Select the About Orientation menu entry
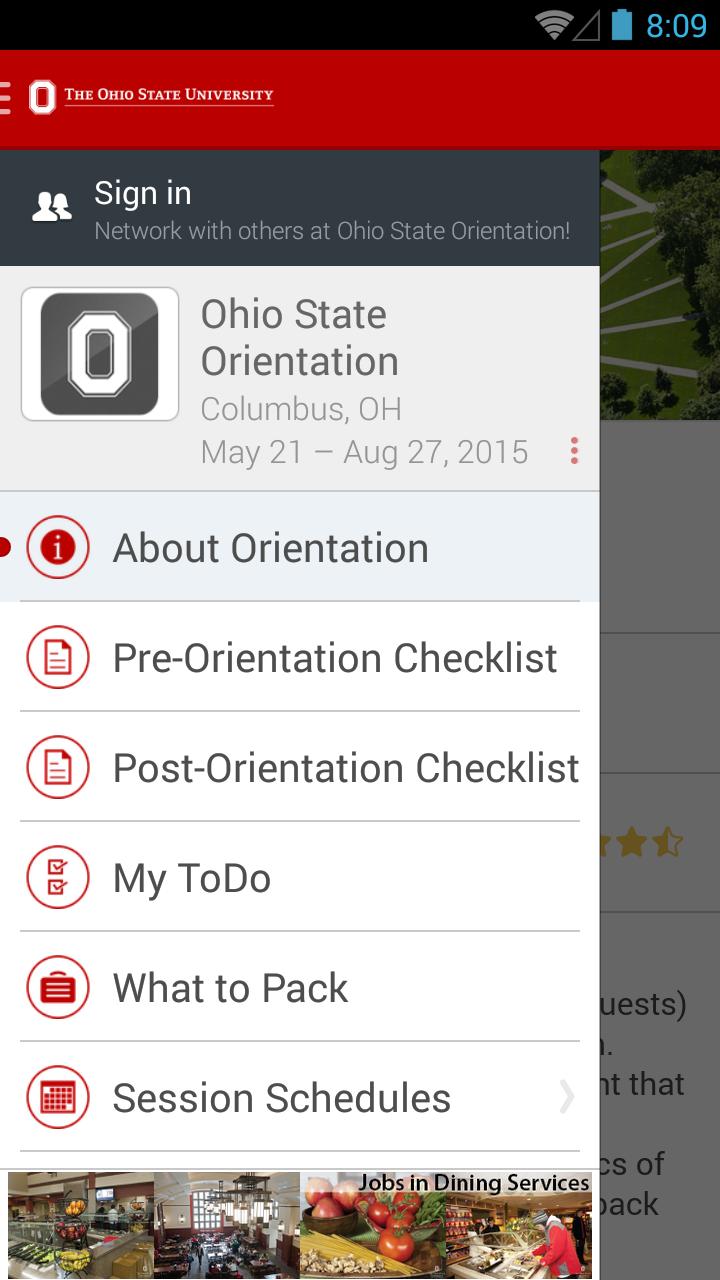 click(270, 547)
